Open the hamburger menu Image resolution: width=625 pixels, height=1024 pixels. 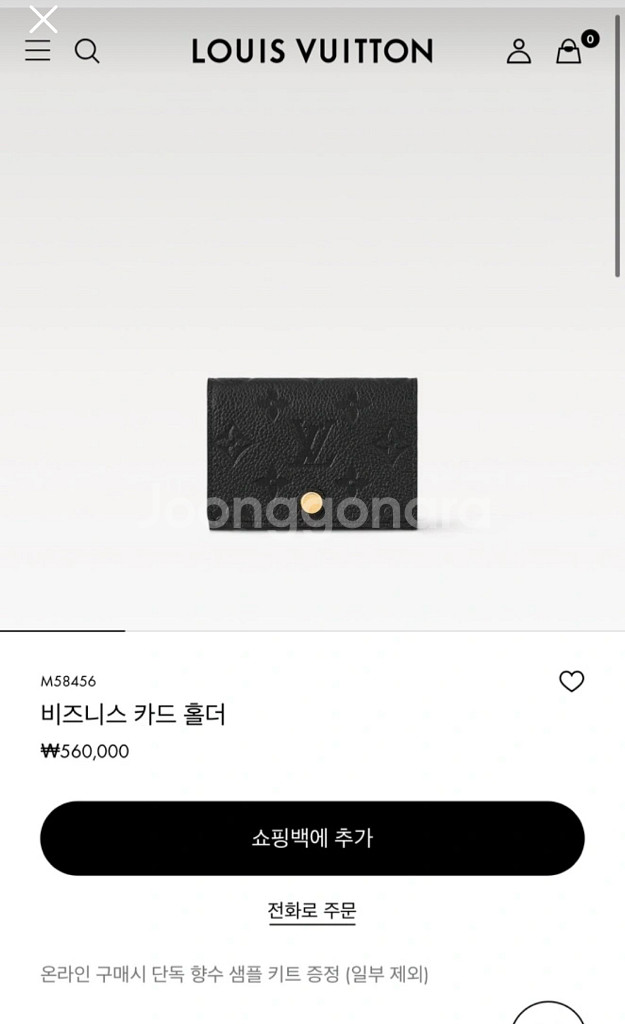pos(38,51)
